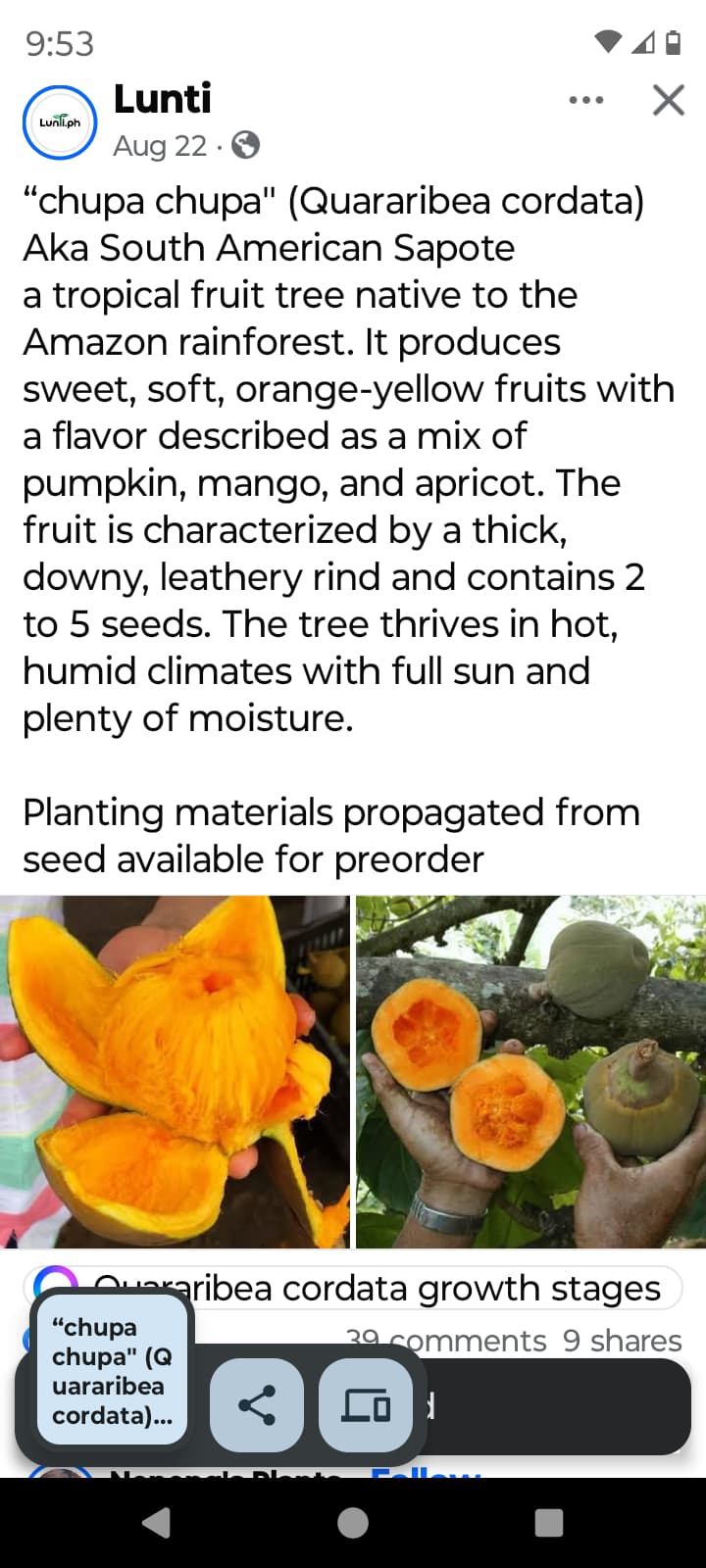Image resolution: width=706 pixels, height=1568 pixels.
Task: Open the 39 comments list
Action: pyautogui.click(x=446, y=1340)
